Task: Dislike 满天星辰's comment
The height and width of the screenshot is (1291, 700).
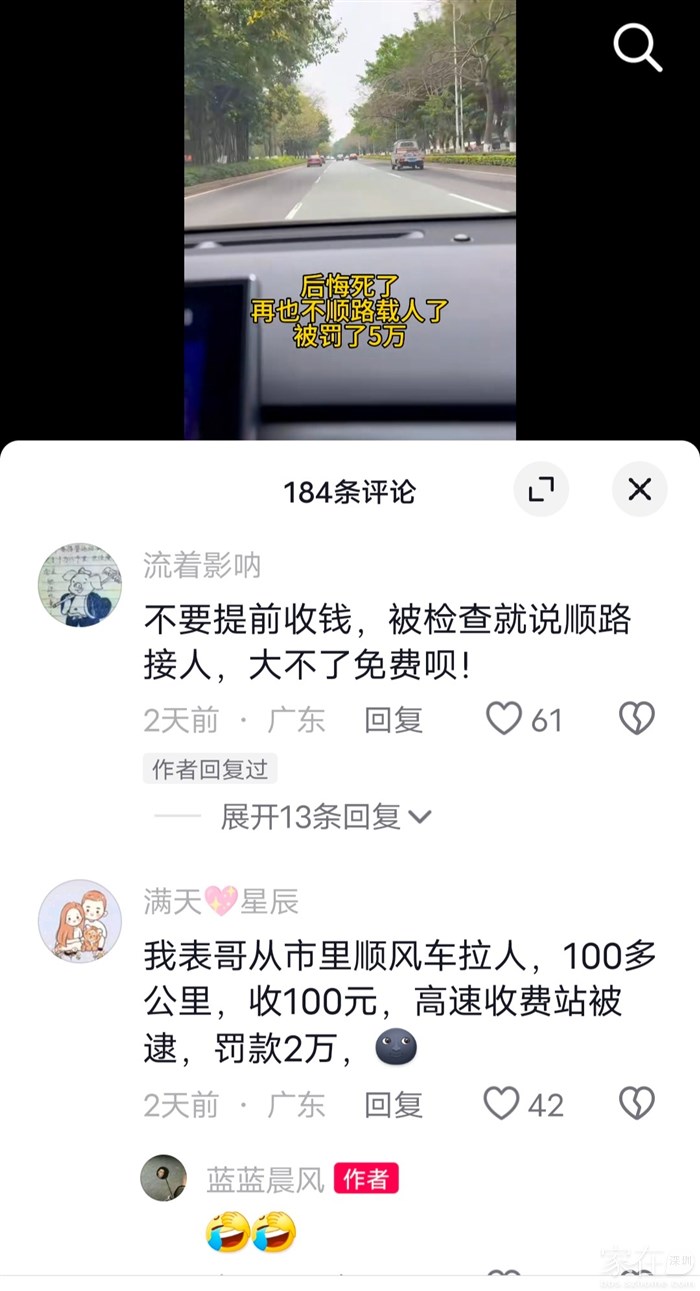Action: click(637, 1103)
